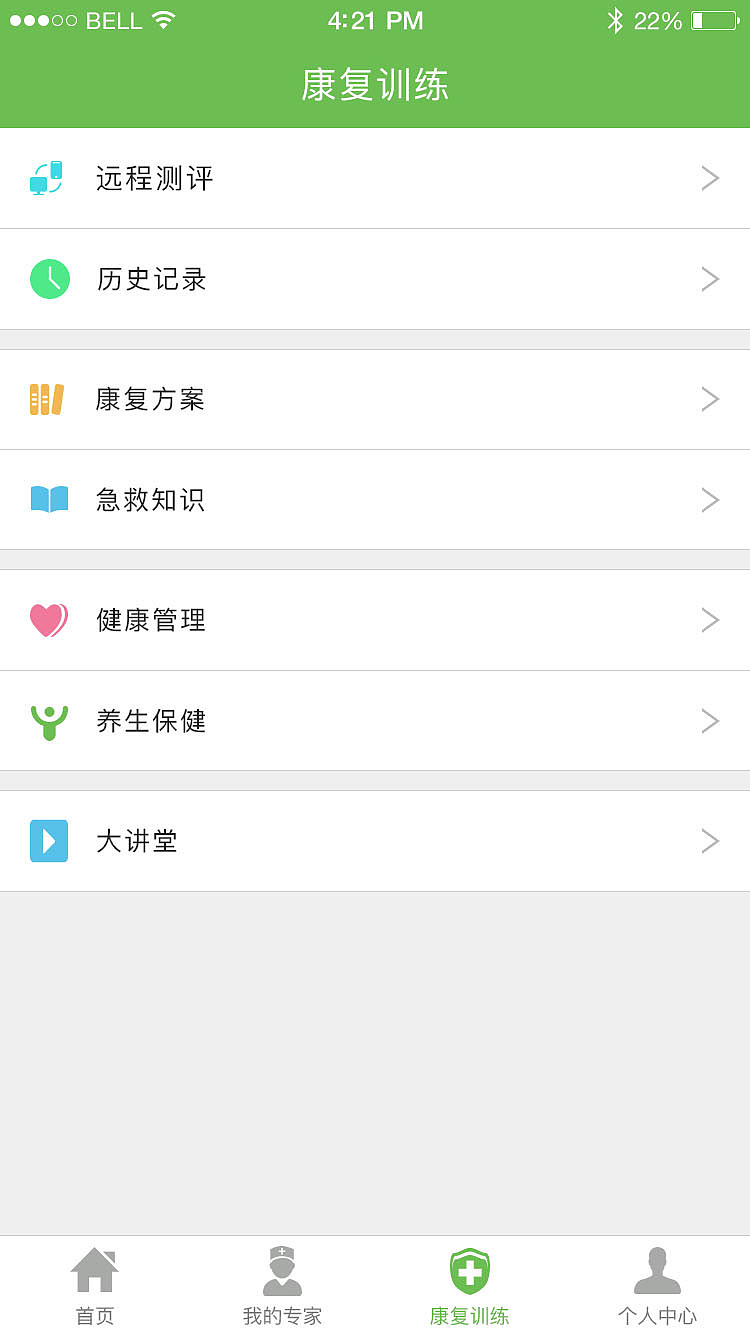The image size is (750, 1334).
Task: Expand the chevron next to 远程测评
Action: pyautogui.click(x=709, y=177)
